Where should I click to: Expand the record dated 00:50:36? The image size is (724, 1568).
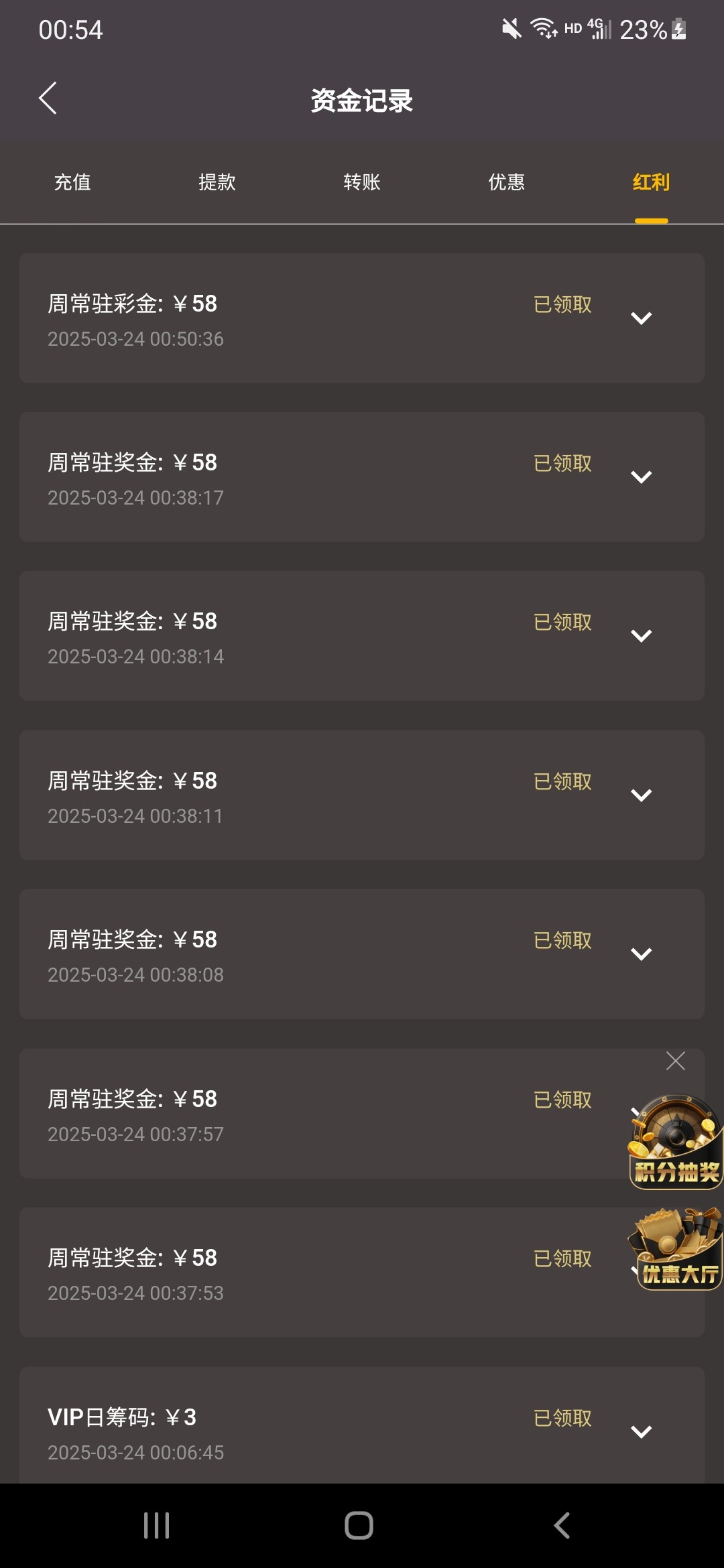pyautogui.click(x=642, y=318)
